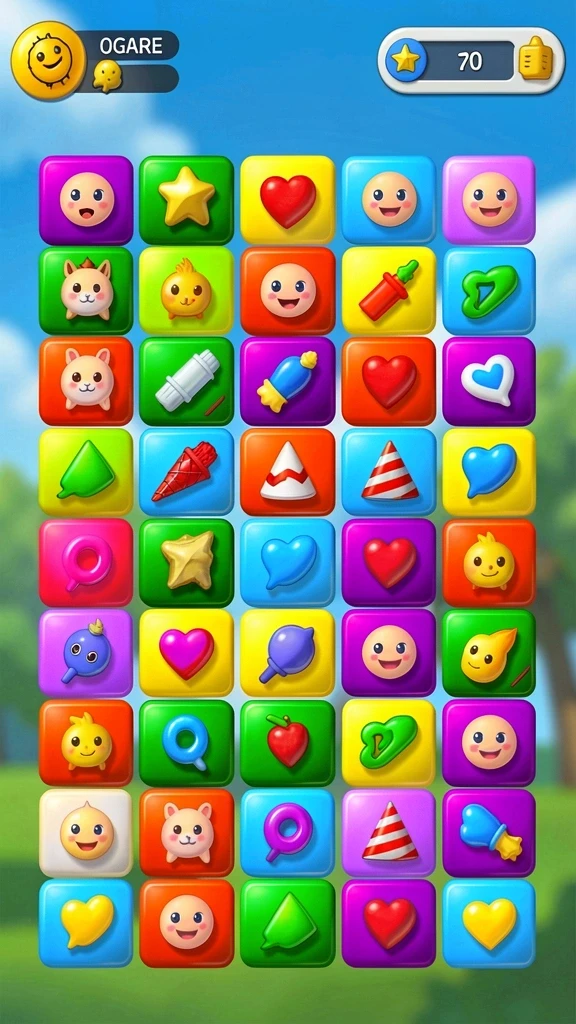Tap the yellow bottle icon beside the star counter
Screen dimensions: 576x1024
[x=536, y=61]
